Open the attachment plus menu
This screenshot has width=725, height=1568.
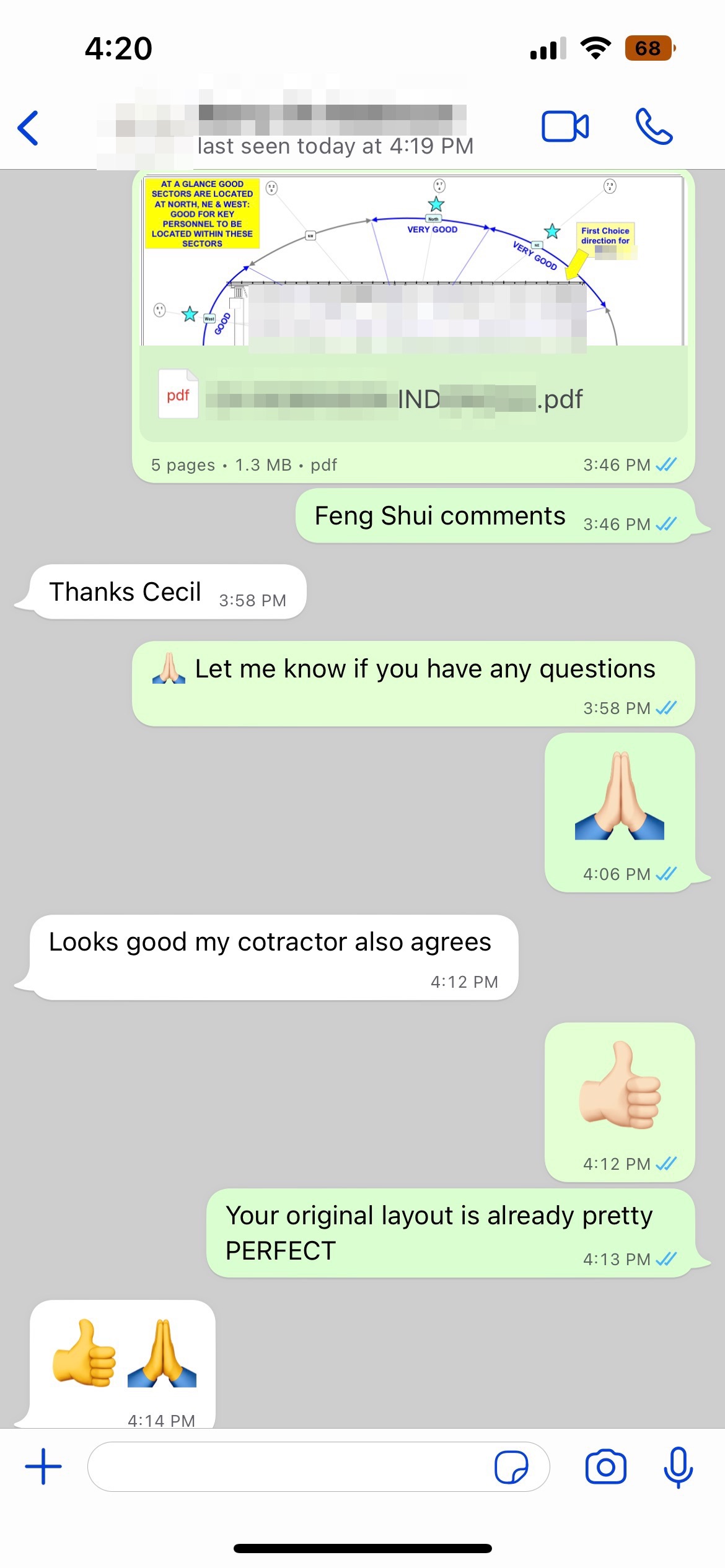click(43, 1466)
